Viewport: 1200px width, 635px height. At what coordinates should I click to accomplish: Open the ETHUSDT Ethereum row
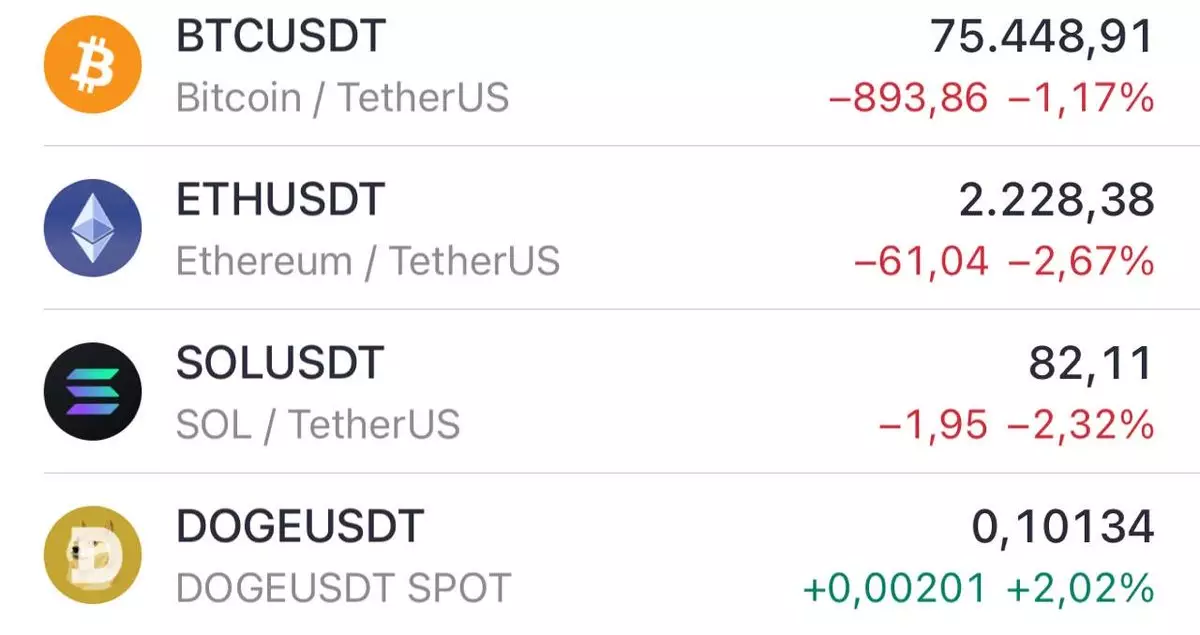600,229
